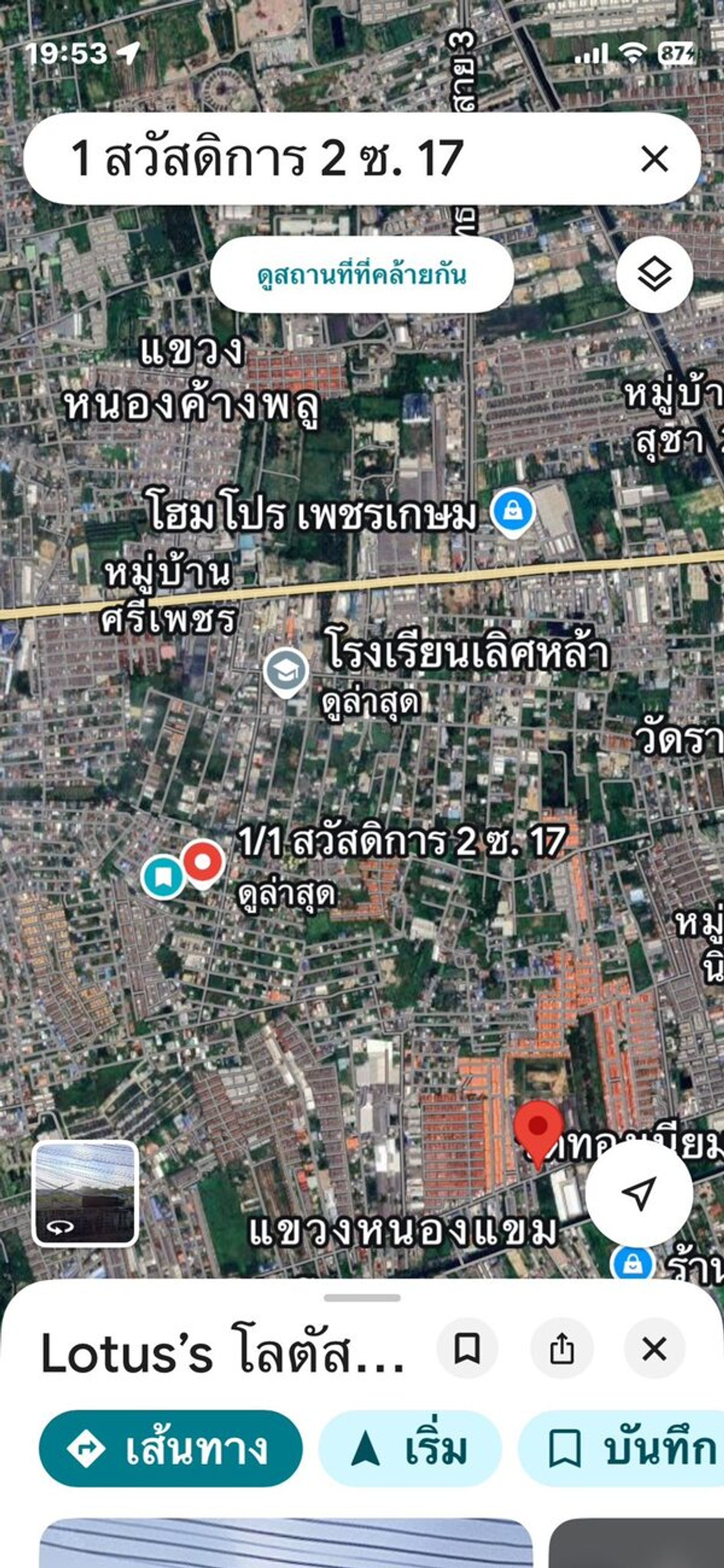Start navigation with เริ่ม
This screenshot has width=724, height=1568.
[x=410, y=1448]
